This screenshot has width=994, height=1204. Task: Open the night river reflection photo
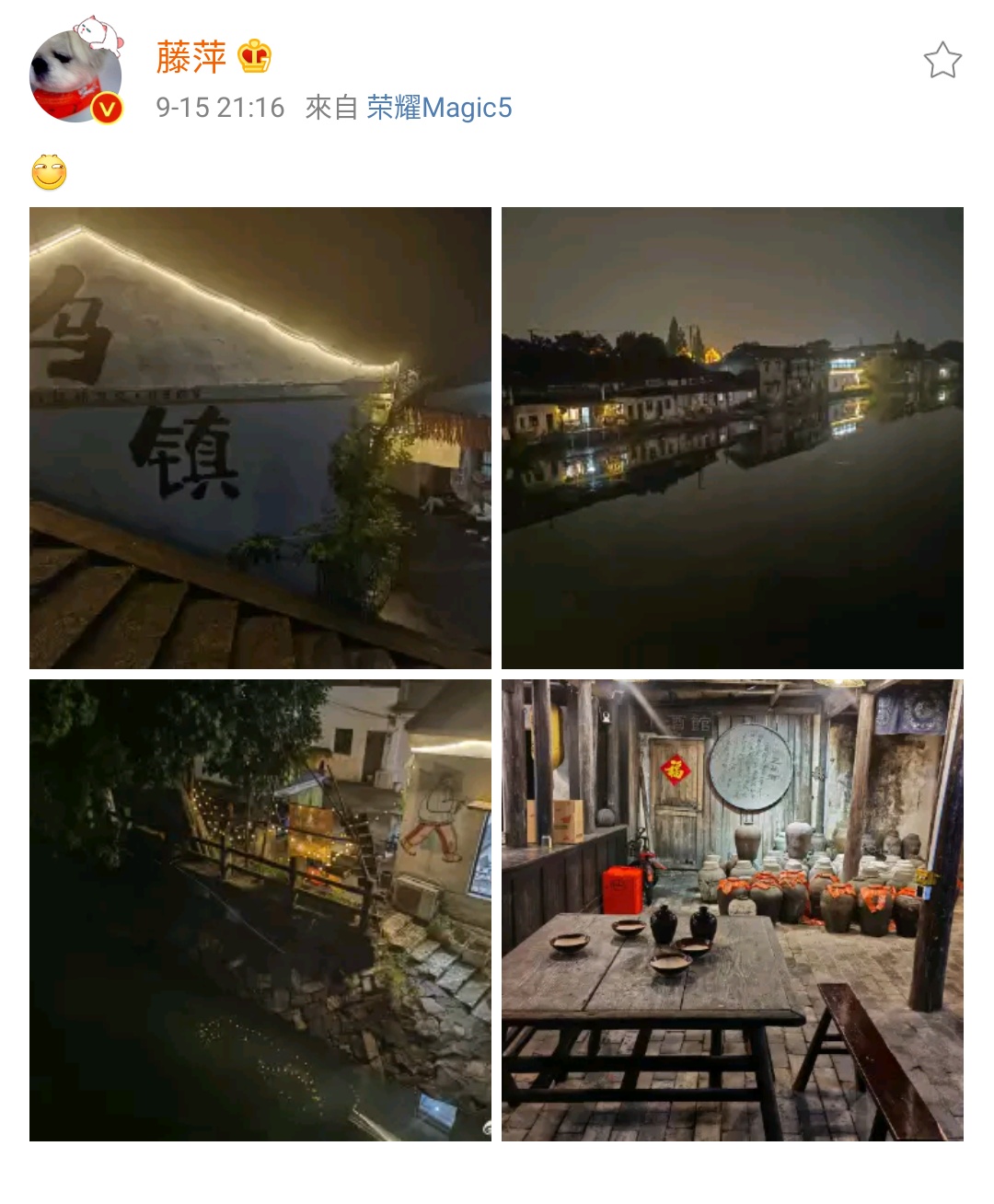click(732, 438)
